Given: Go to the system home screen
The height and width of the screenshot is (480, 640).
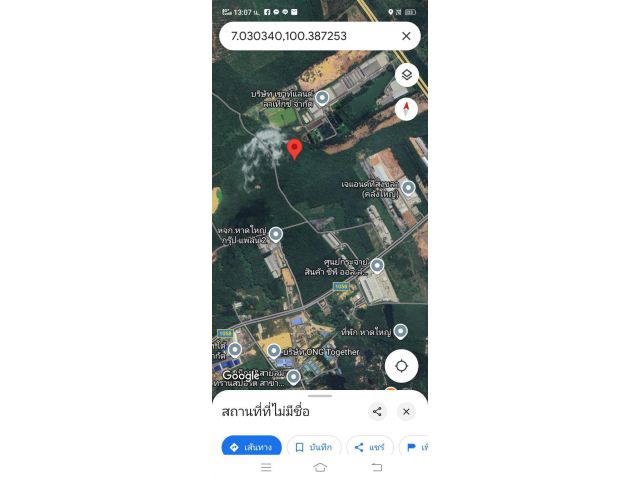Looking at the screenshot, I should pos(320,467).
